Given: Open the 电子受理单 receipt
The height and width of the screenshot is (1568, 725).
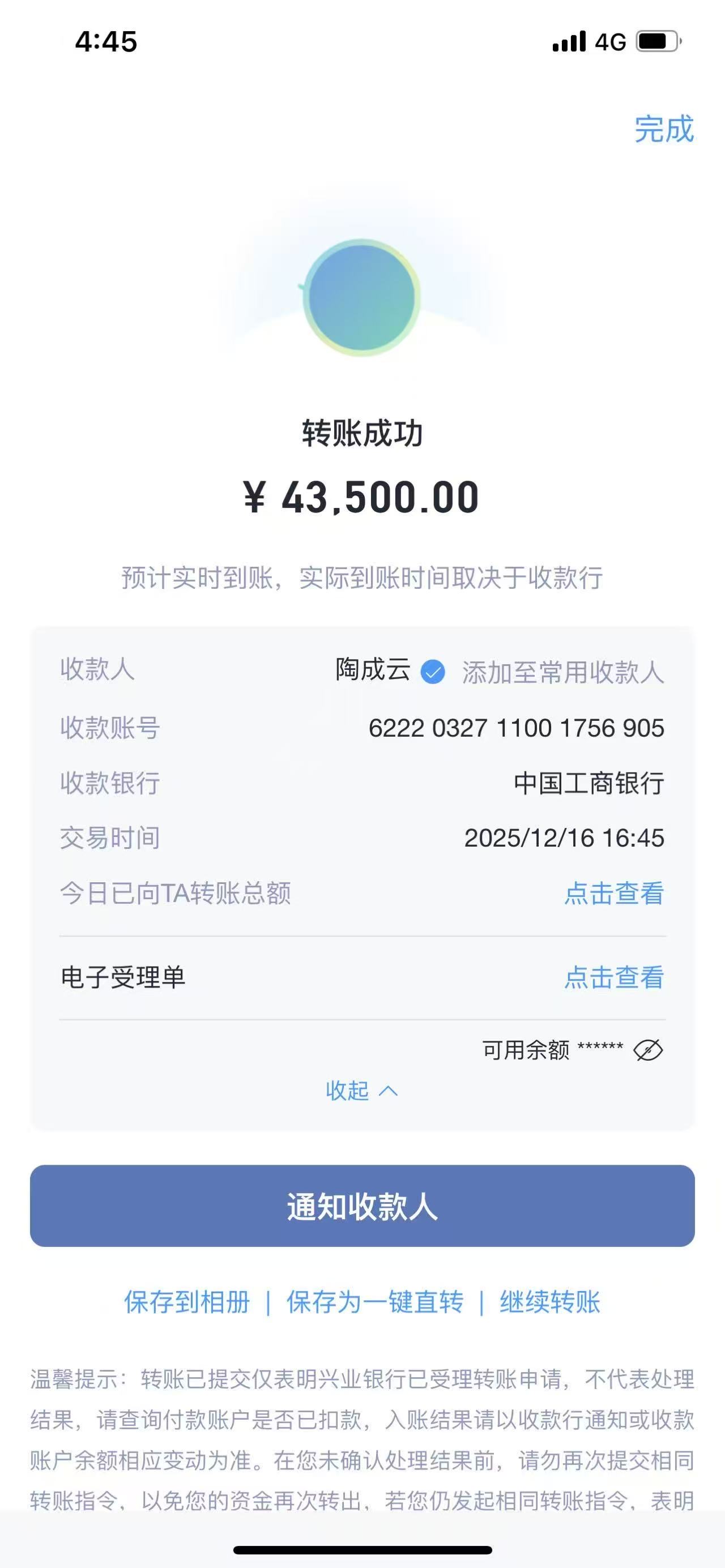Looking at the screenshot, I should 613,977.
